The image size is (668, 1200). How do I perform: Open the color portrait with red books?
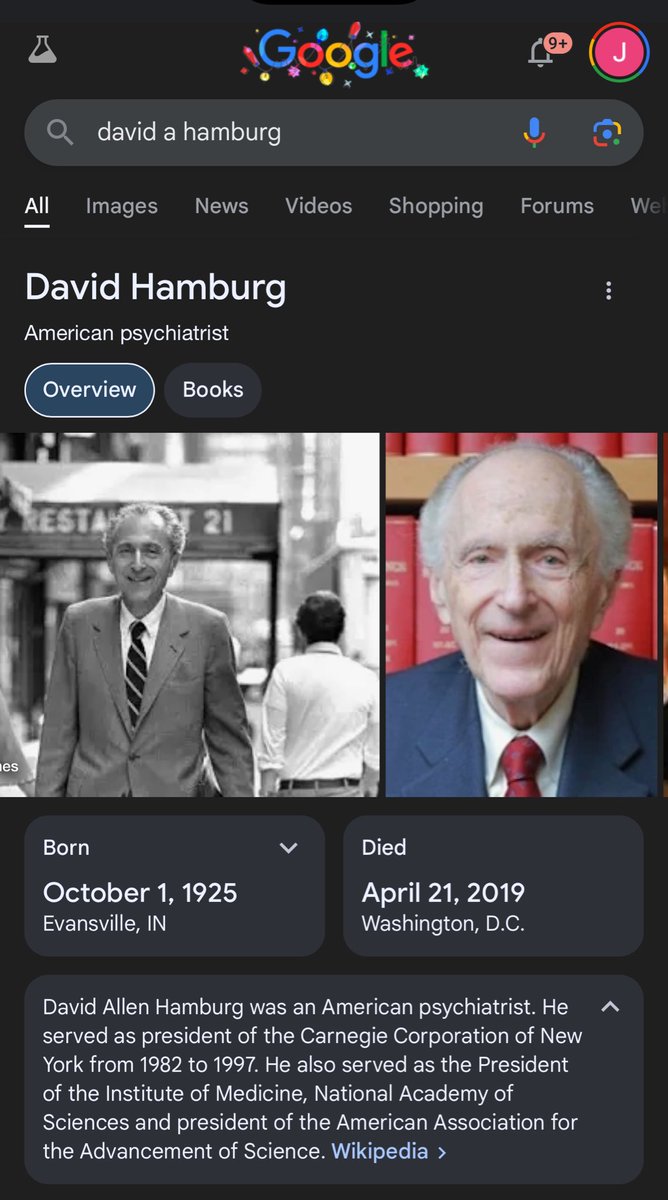(x=521, y=614)
